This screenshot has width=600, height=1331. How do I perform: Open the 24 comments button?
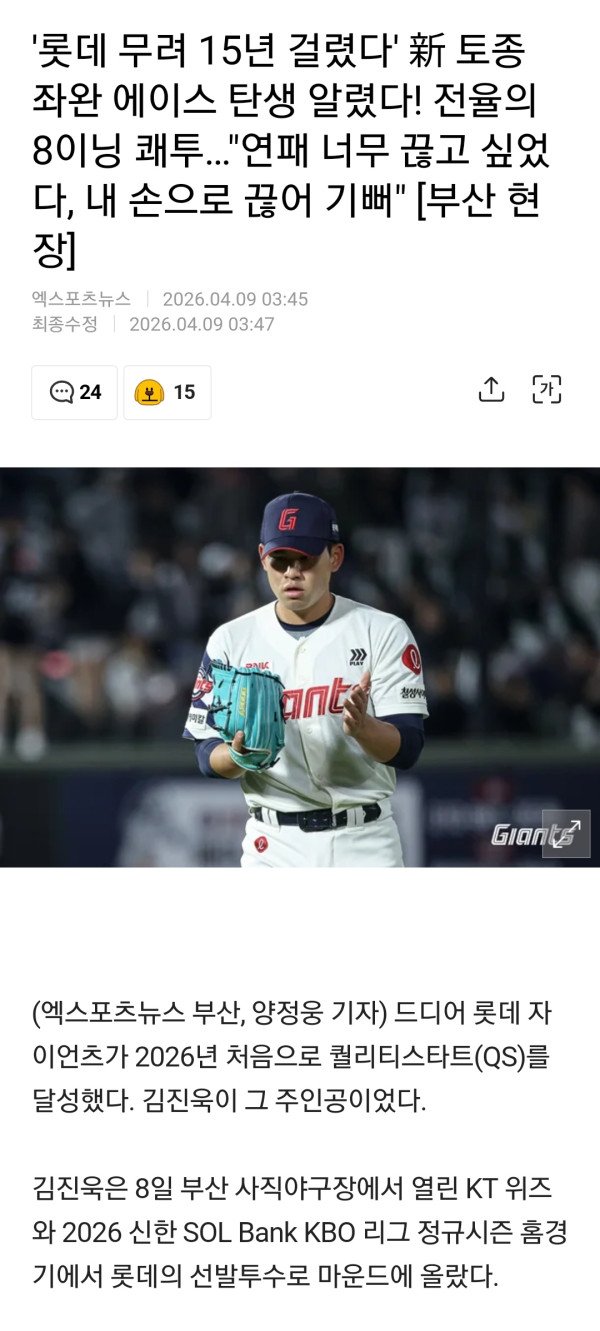click(x=75, y=392)
